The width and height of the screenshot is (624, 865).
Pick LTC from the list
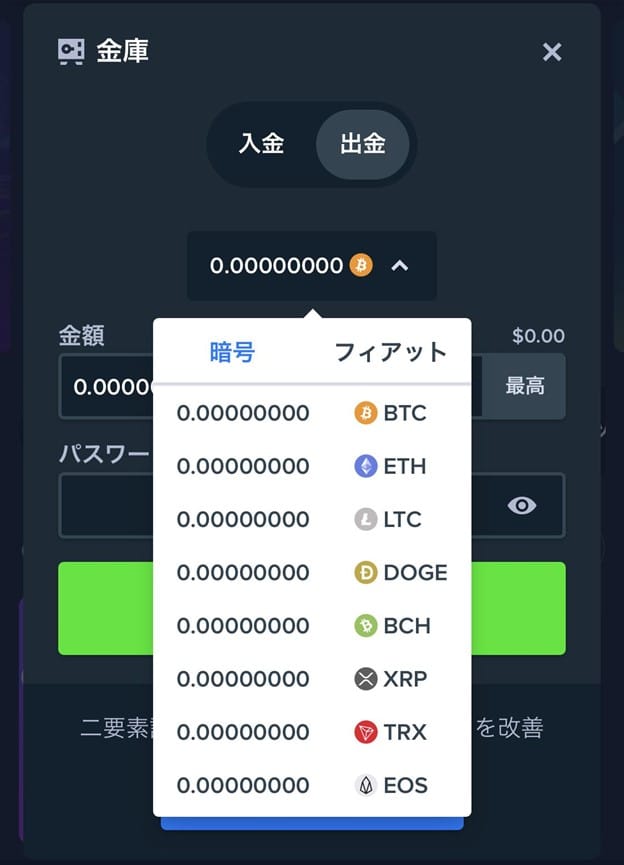pos(311,519)
